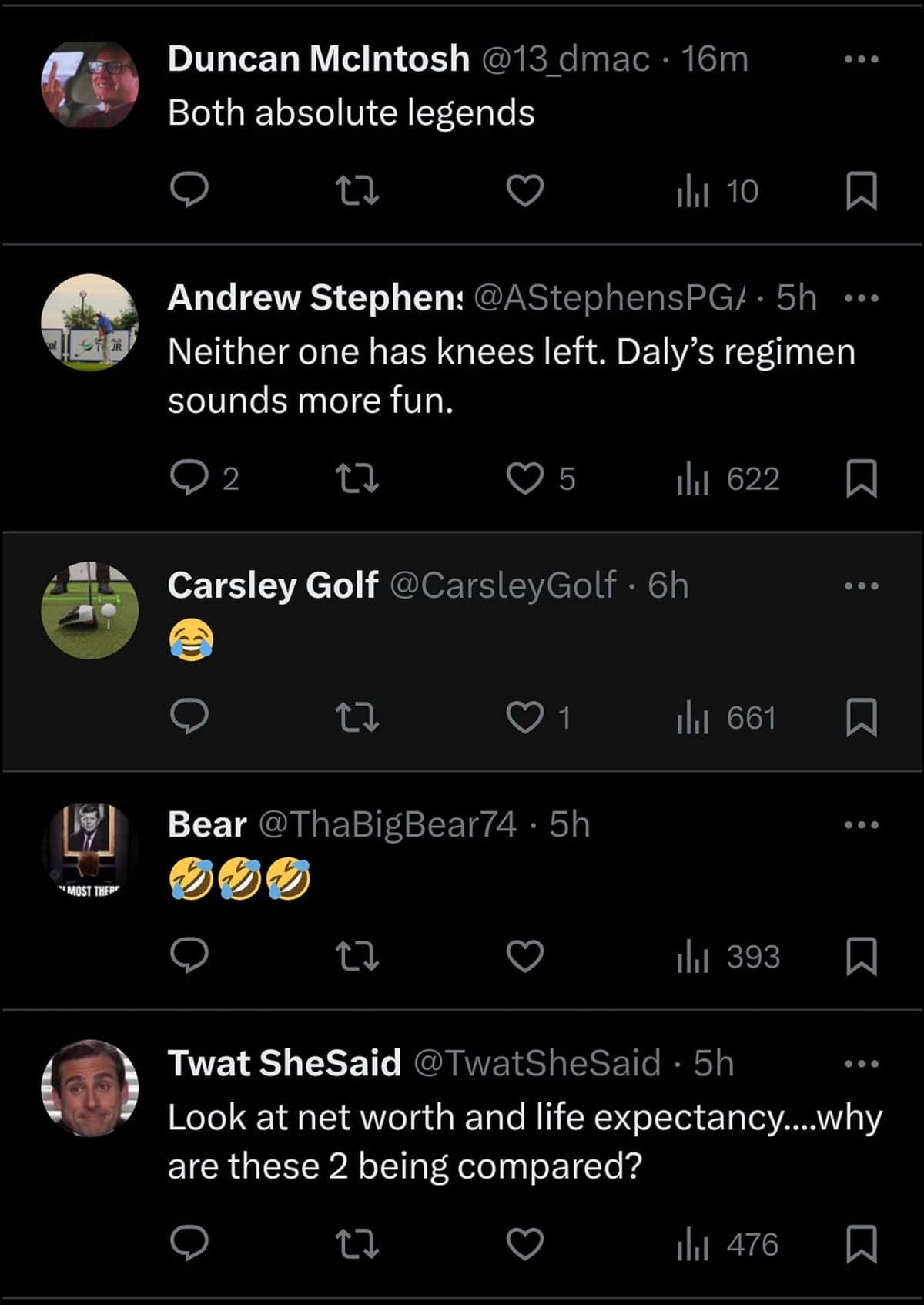
Task: Like Duncan McIntosh's tweet
Action: (525, 190)
